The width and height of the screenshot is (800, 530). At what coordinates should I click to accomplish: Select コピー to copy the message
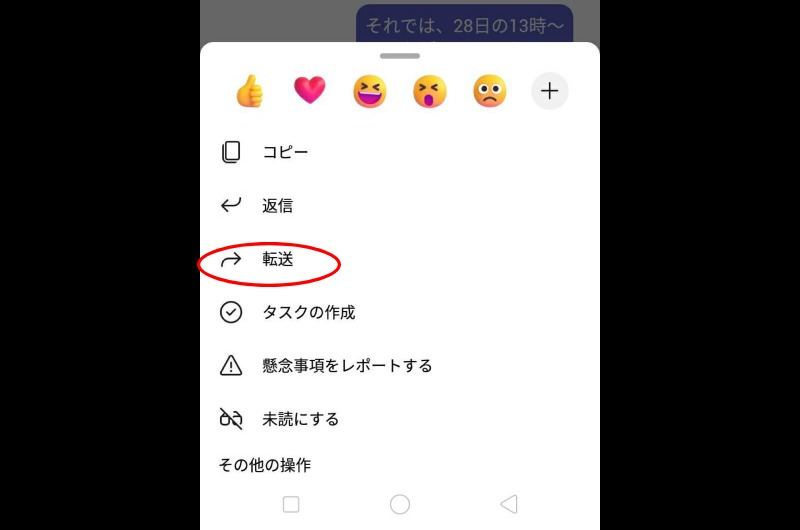285,152
